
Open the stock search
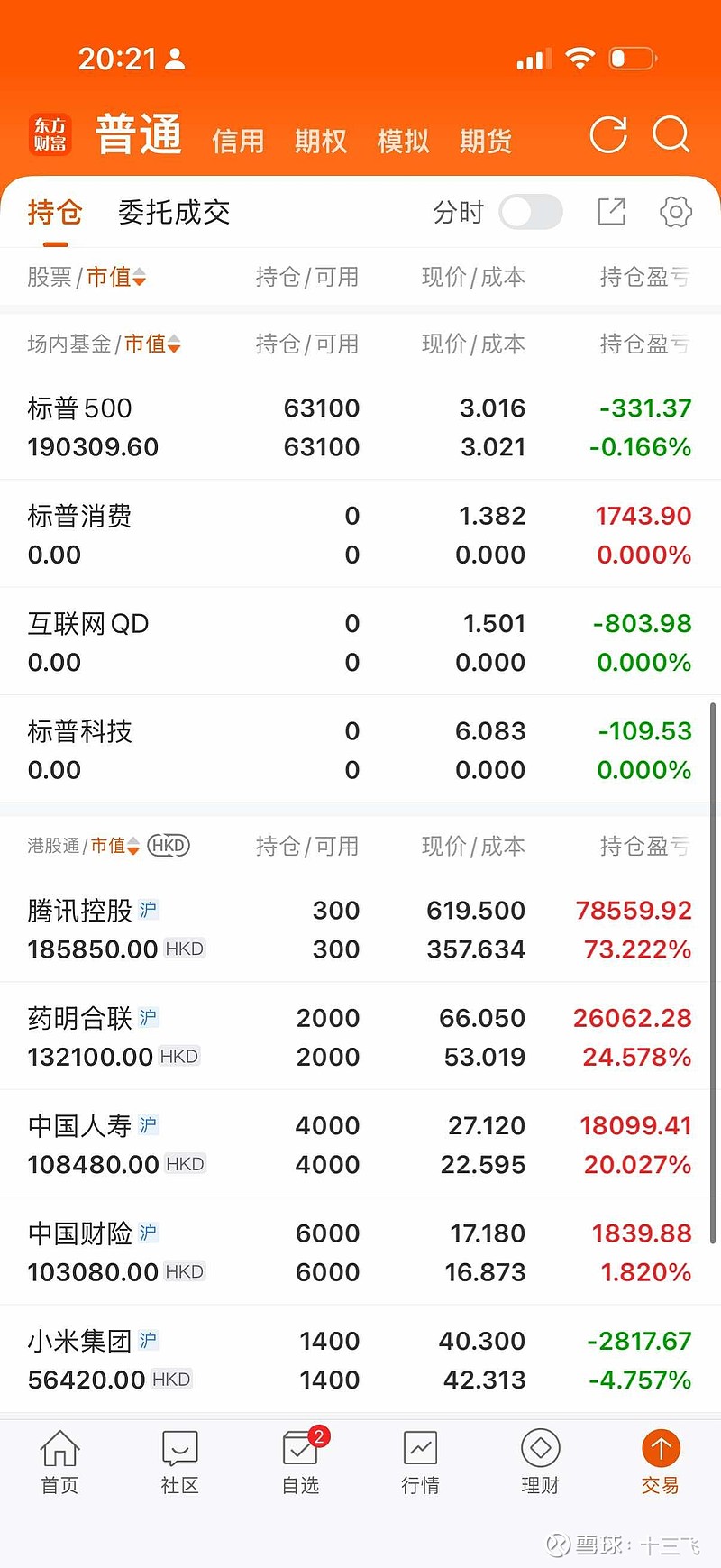tap(671, 135)
